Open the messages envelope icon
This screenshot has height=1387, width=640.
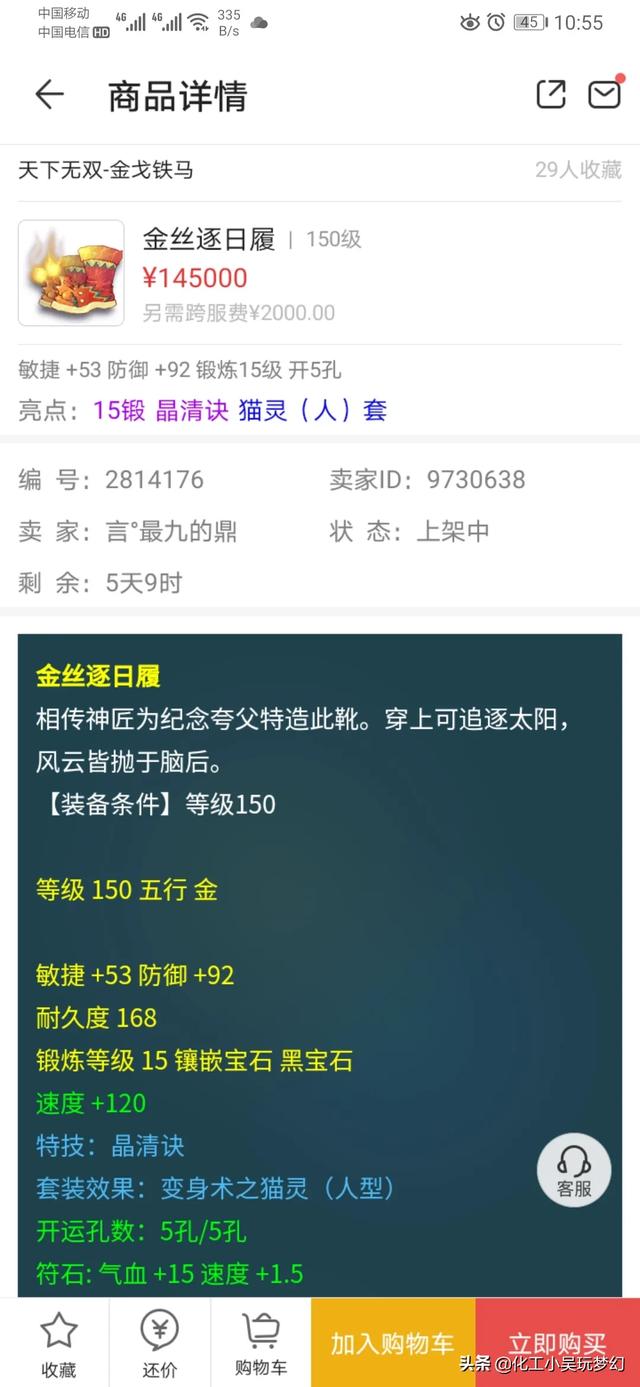click(604, 94)
